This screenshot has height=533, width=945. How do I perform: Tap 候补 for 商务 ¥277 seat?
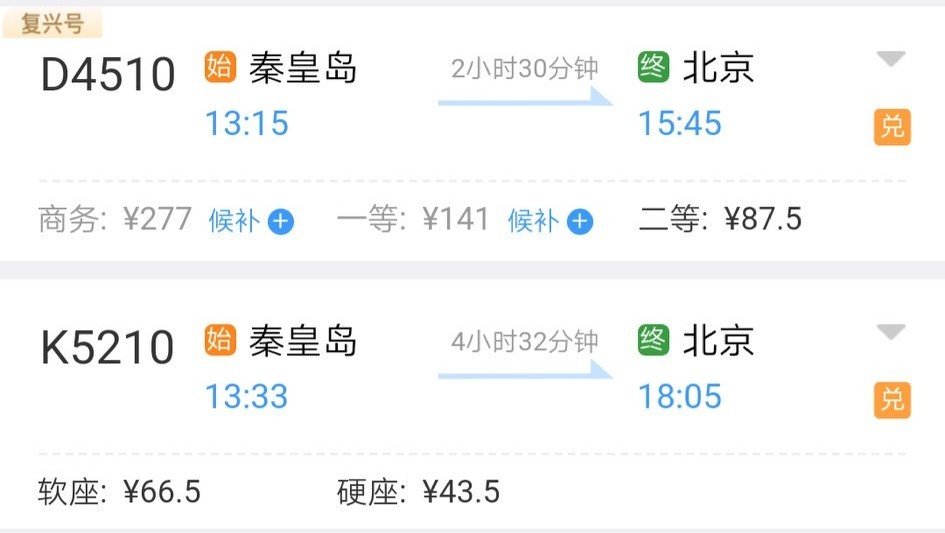pyautogui.click(x=251, y=221)
